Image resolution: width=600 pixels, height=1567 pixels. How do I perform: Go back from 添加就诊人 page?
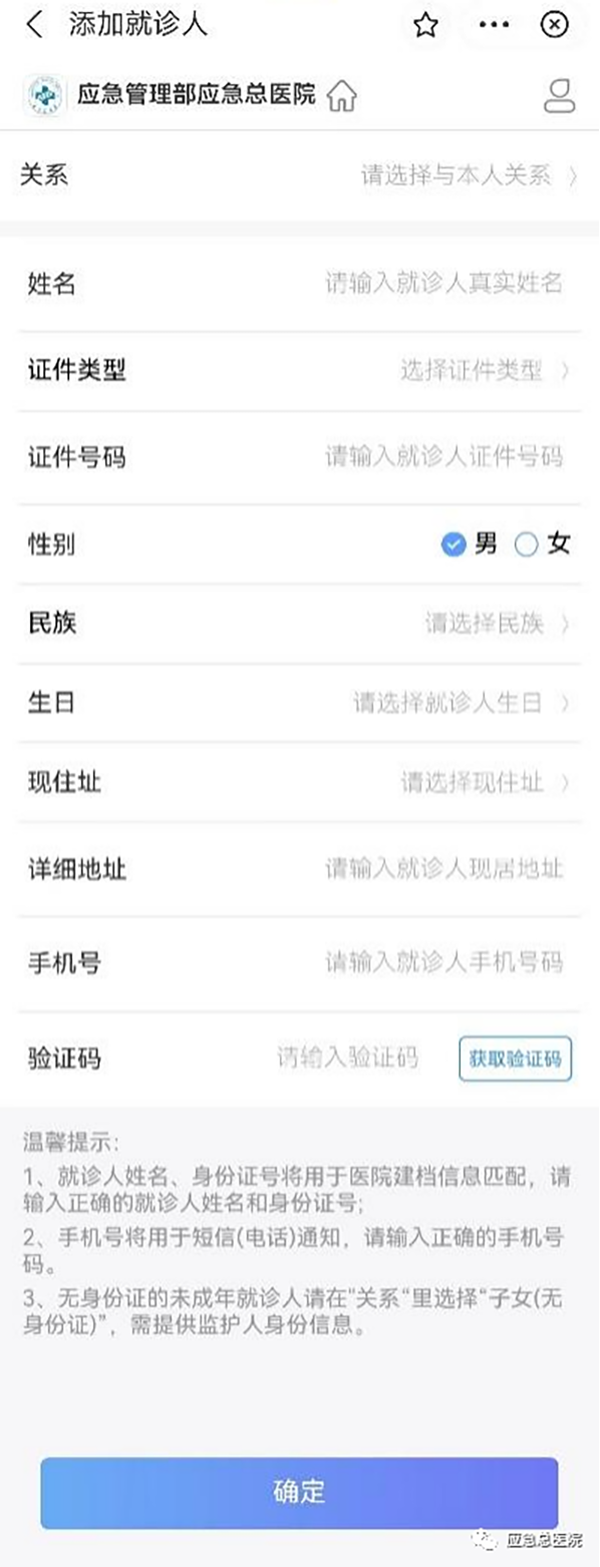35,26
